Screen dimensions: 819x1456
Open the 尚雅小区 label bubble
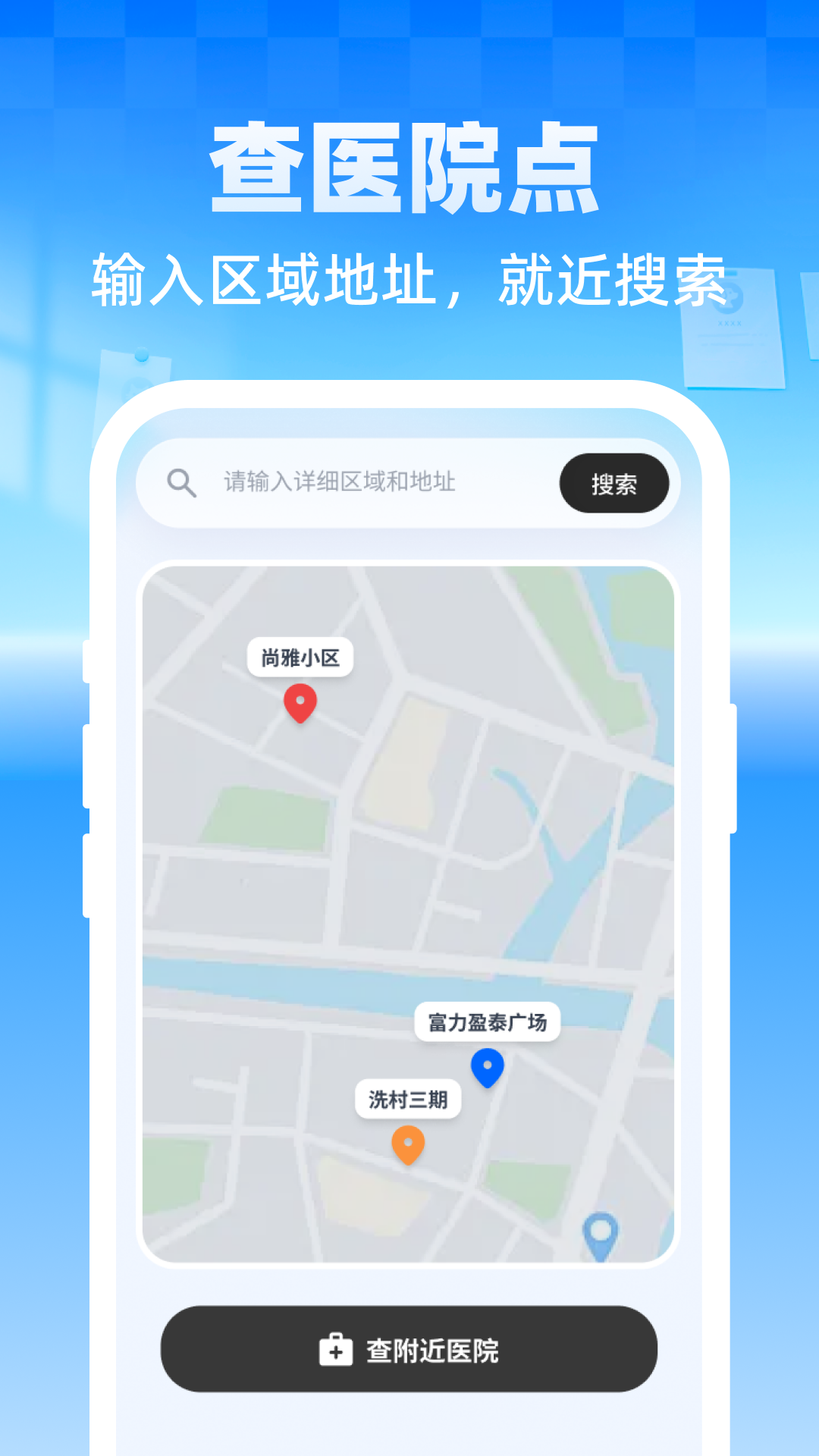pos(302,658)
